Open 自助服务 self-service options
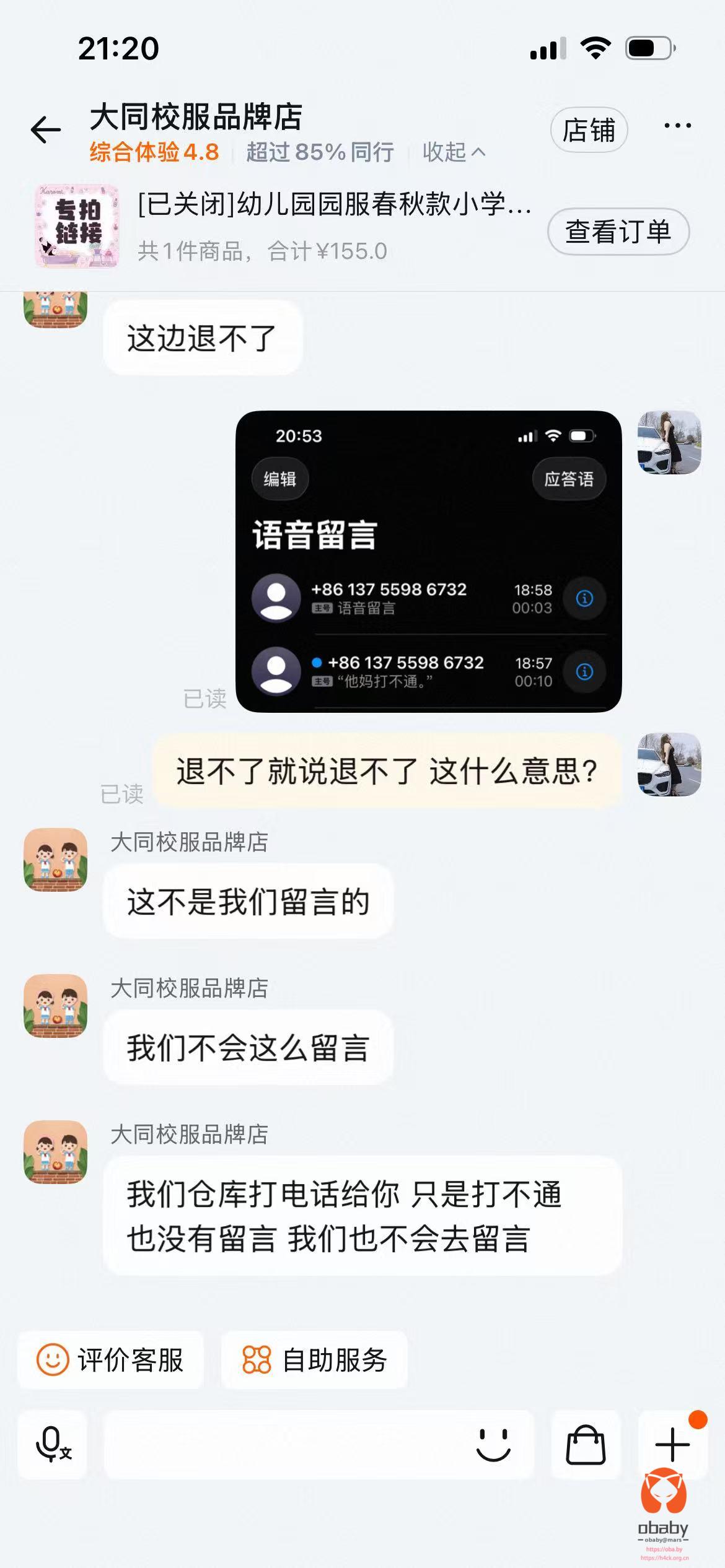 click(315, 1359)
